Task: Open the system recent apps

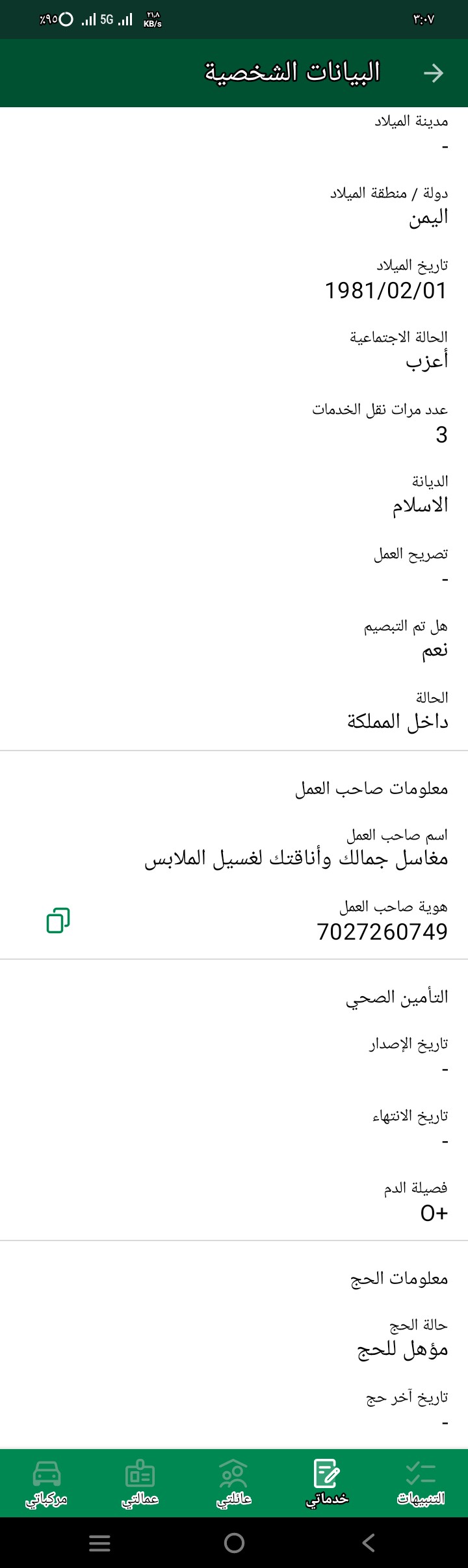Action: pyautogui.click(x=99, y=1543)
